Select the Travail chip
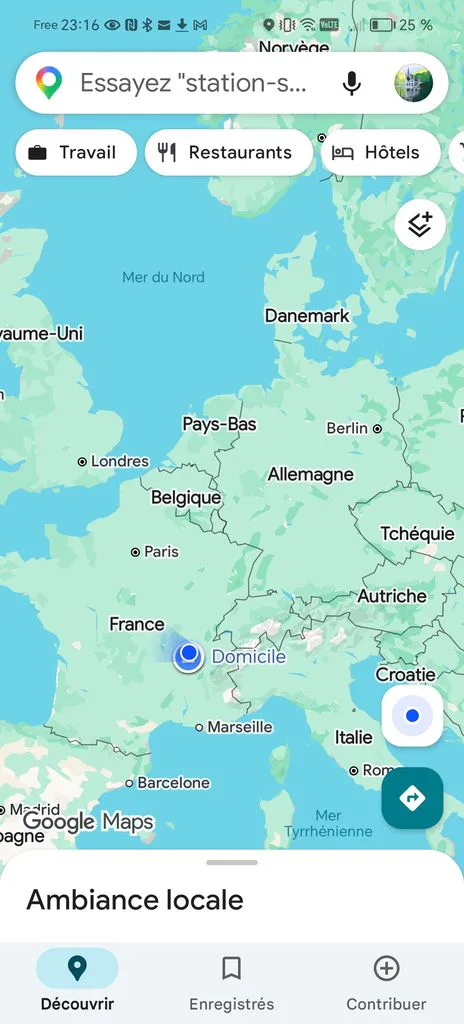 [76, 153]
